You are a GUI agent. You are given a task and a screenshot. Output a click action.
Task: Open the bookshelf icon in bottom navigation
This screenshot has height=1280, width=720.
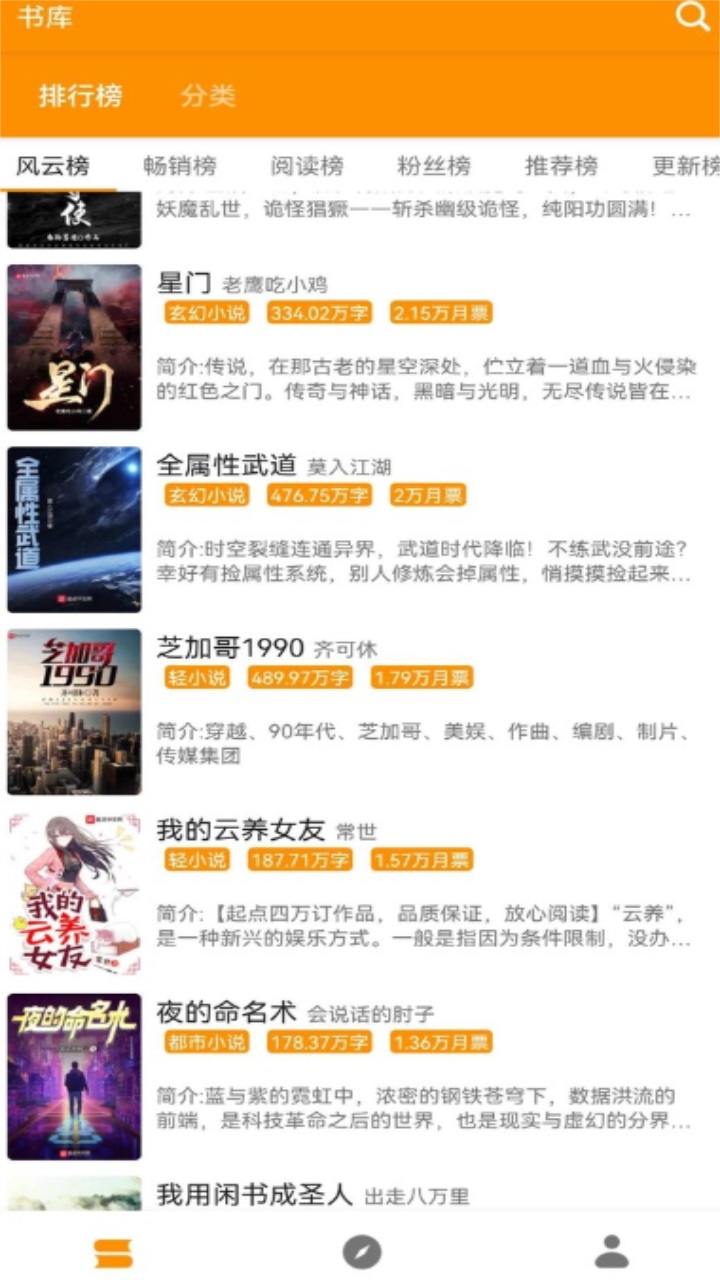(x=112, y=1251)
